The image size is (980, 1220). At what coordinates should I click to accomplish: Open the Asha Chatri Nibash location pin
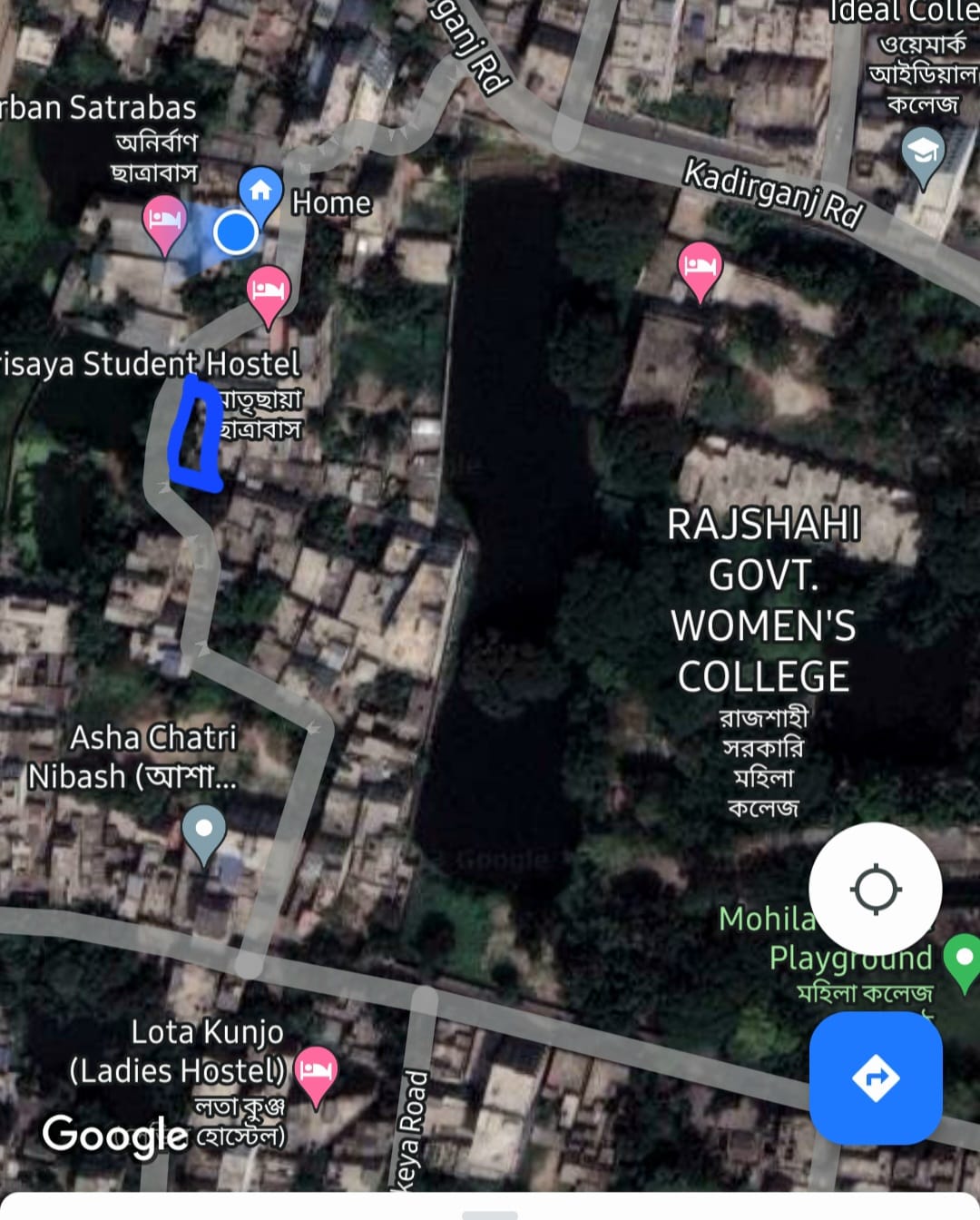coord(204,831)
